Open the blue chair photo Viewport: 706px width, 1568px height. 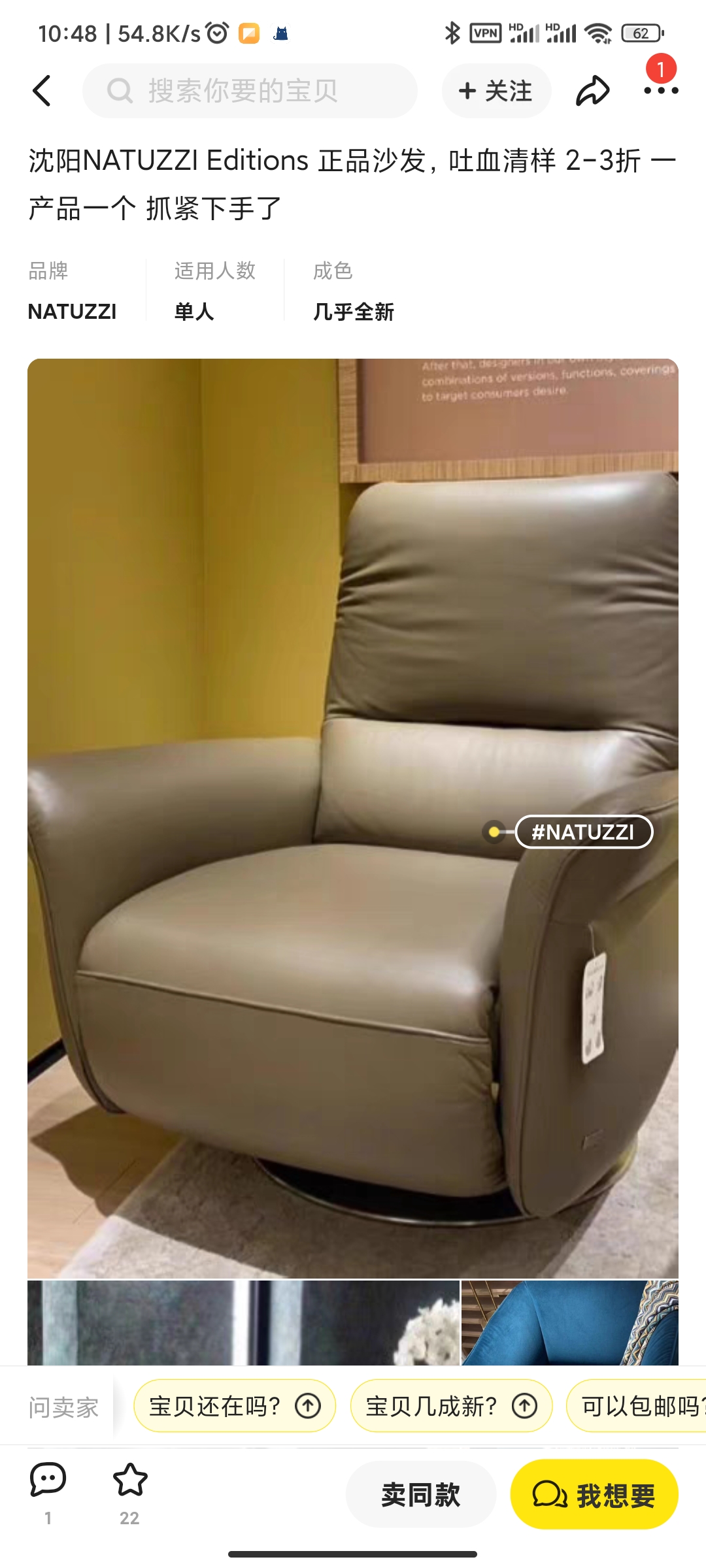(569, 1322)
